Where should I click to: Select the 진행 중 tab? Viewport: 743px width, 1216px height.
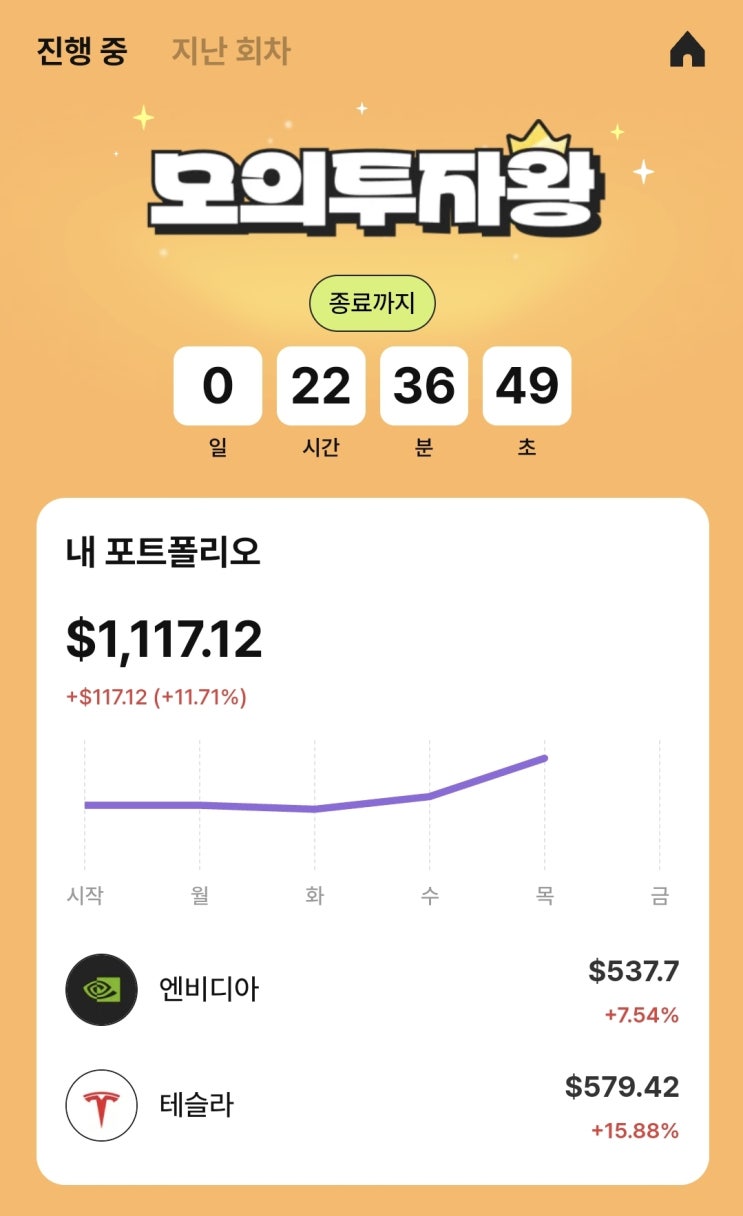click(x=82, y=51)
